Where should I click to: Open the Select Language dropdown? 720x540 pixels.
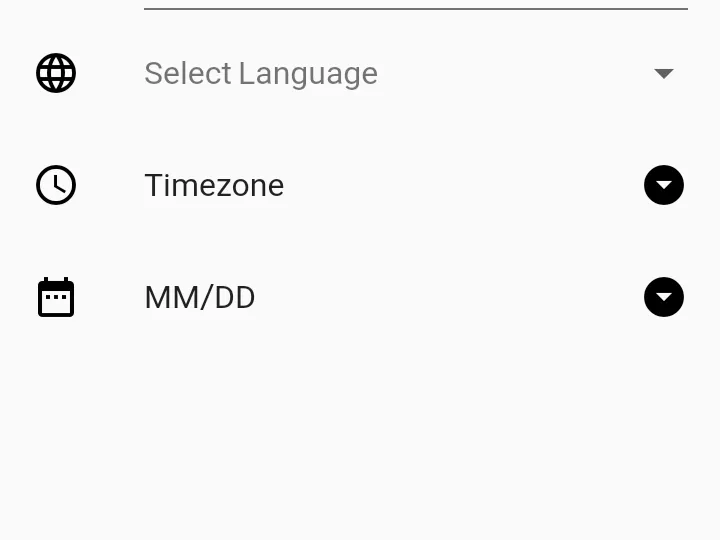coord(663,73)
